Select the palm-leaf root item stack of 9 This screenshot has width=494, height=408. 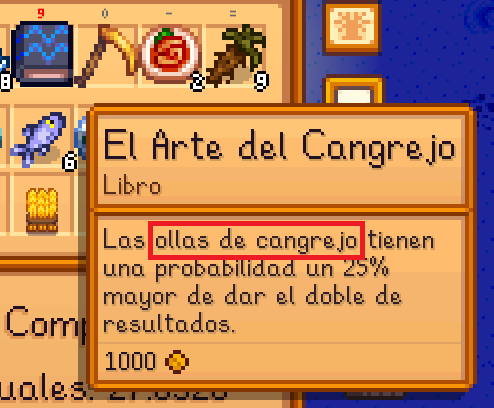(236, 56)
